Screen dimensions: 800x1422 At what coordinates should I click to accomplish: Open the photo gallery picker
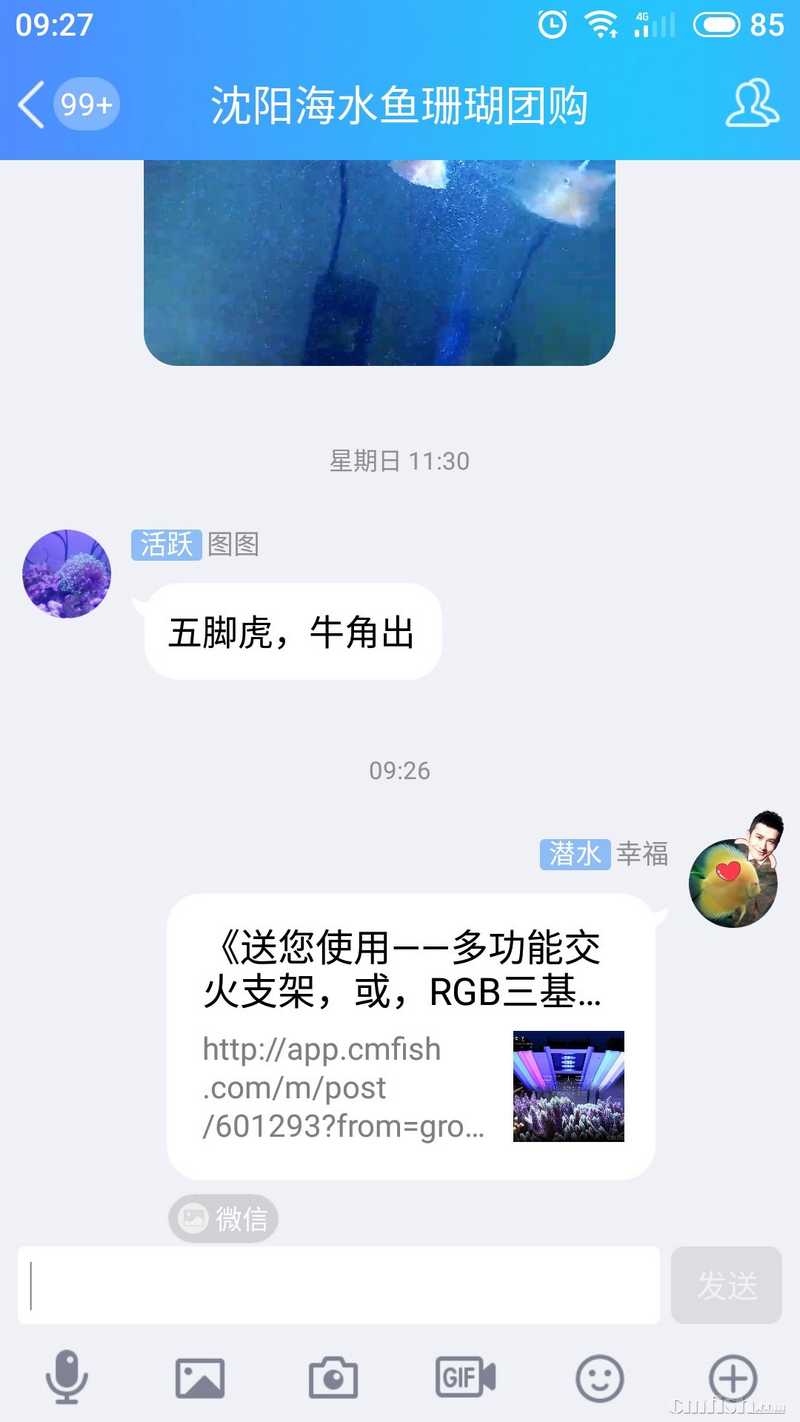tap(200, 1378)
